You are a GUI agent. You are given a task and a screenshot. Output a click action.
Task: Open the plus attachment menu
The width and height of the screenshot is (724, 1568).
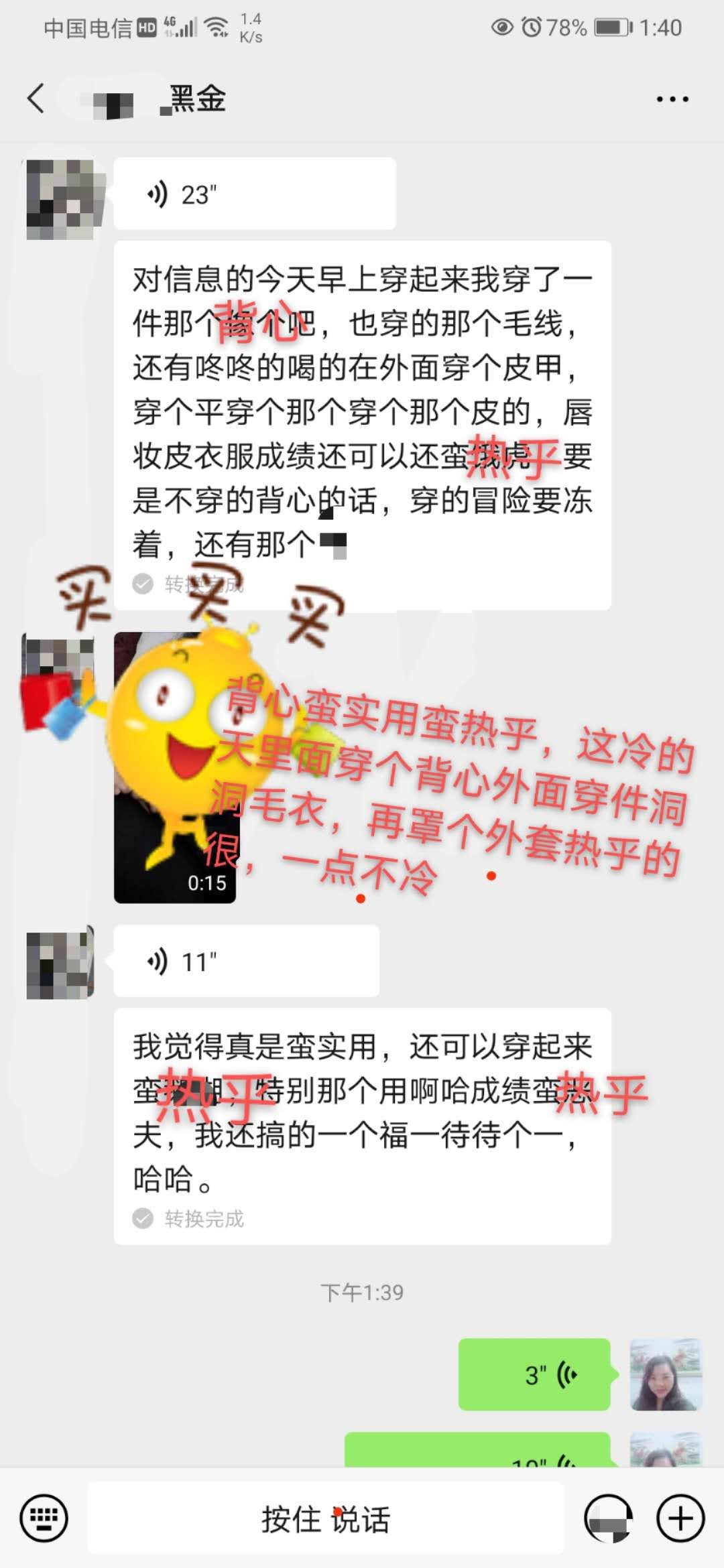tap(680, 1518)
